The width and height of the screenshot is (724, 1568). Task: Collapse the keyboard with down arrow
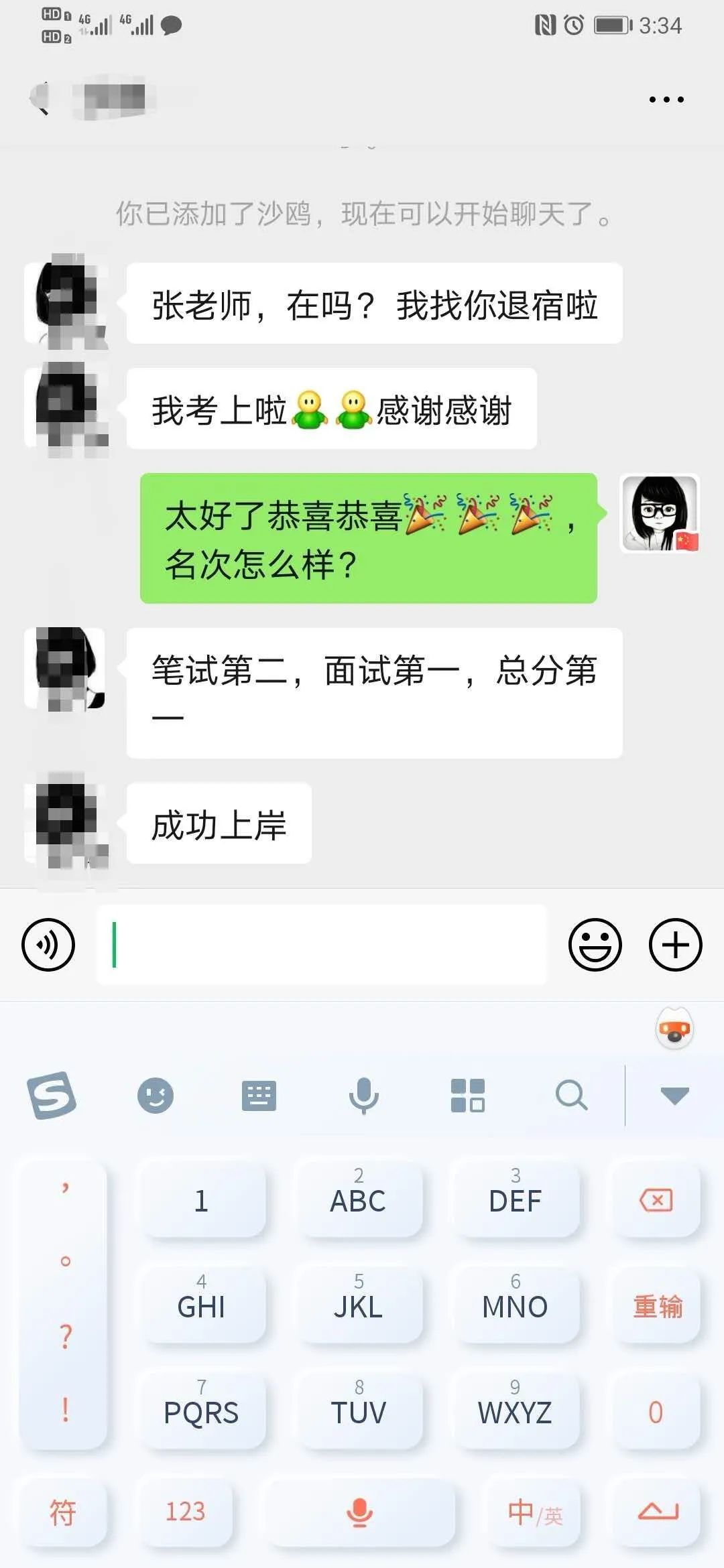coord(674,1096)
